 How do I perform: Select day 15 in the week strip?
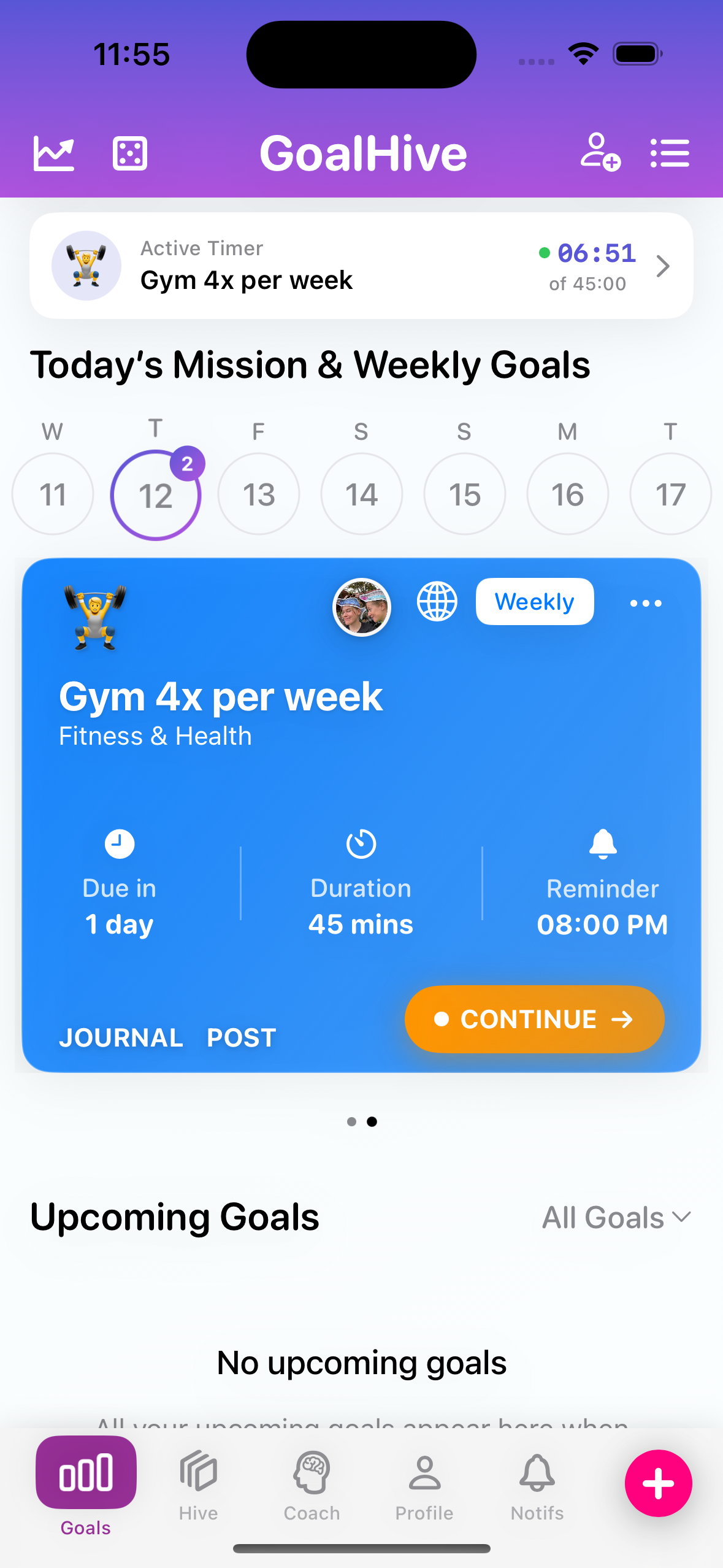464,494
